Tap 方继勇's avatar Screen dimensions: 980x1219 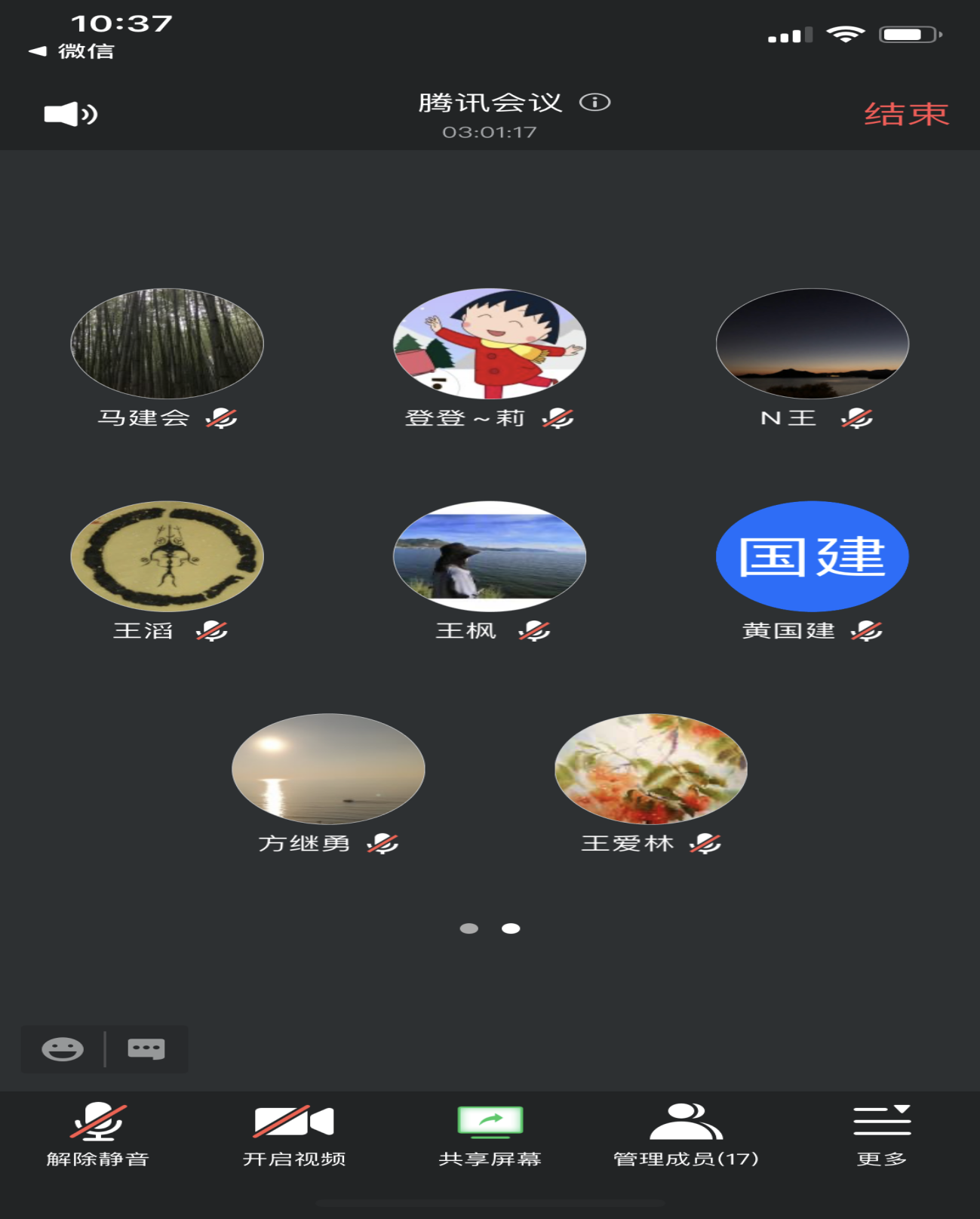328,769
